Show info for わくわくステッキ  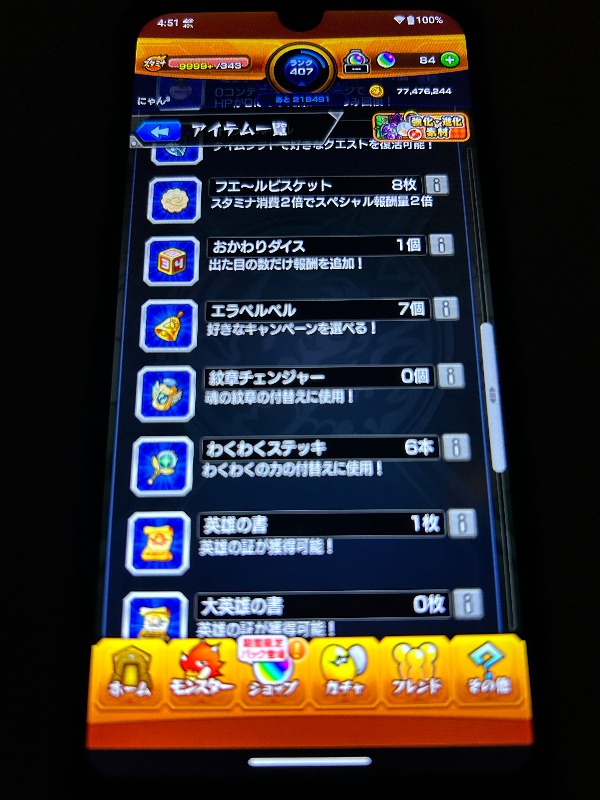point(455,446)
